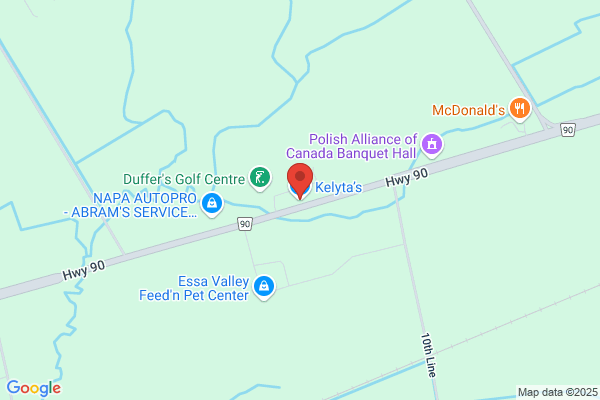
Task: Select the Essa Valley Feed'n Pet Center marker
Action: pyautogui.click(x=264, y=287)
